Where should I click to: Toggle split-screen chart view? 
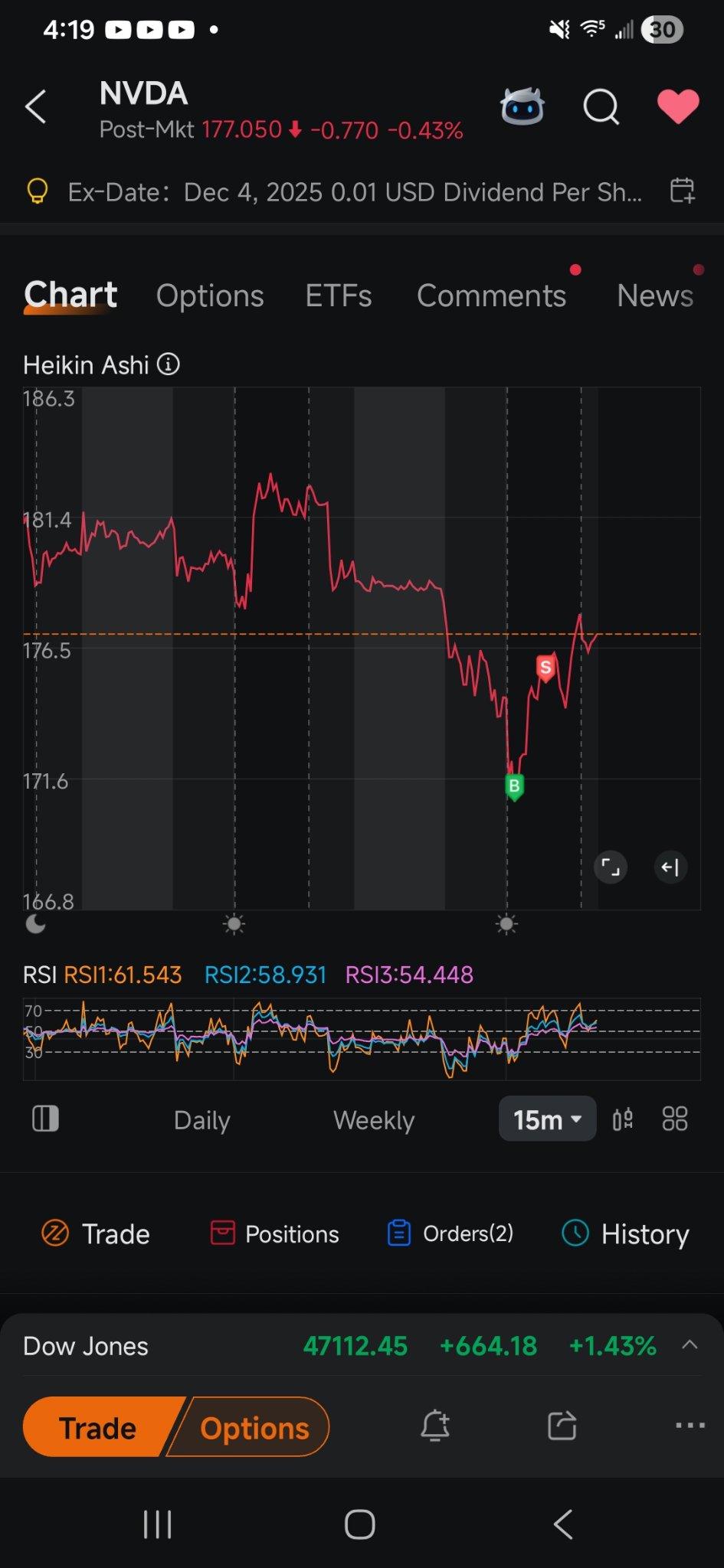click(x=44, y=1119)
